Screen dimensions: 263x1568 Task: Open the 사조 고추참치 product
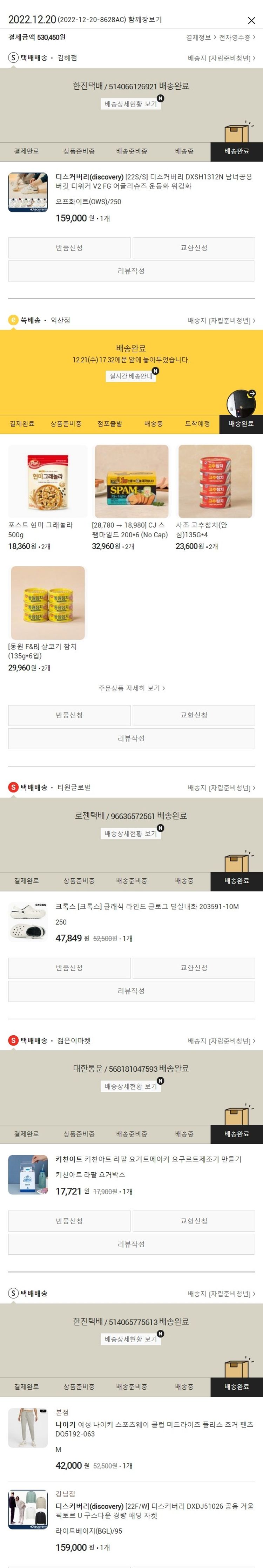click(215, 482)
